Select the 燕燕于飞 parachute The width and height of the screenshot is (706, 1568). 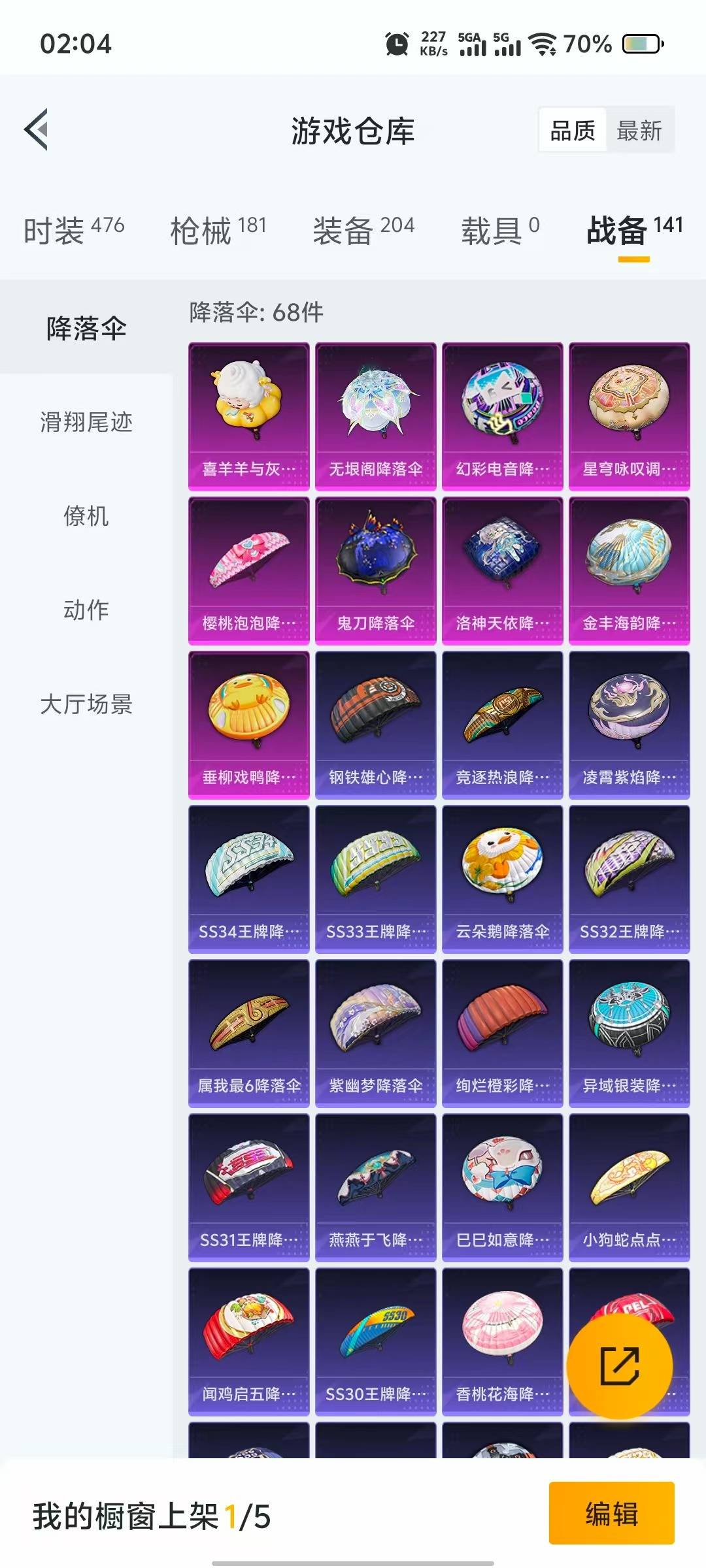(376, 1188)
